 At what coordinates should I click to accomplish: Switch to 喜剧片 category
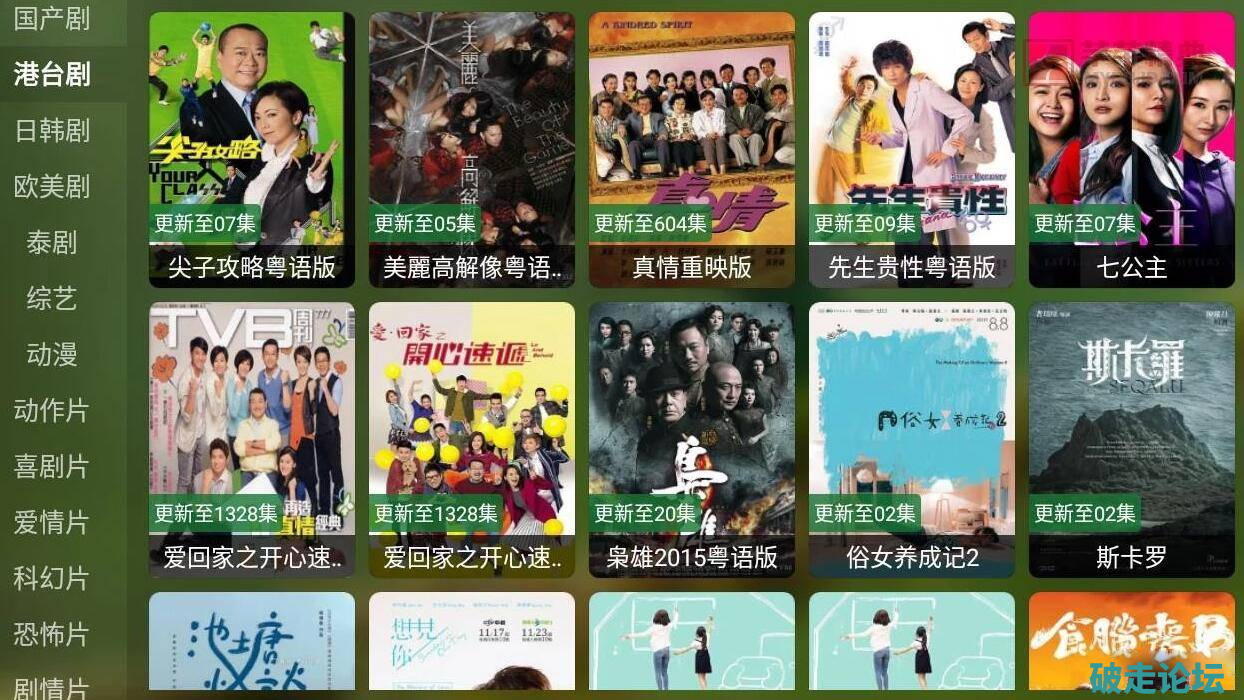(52, 466)
